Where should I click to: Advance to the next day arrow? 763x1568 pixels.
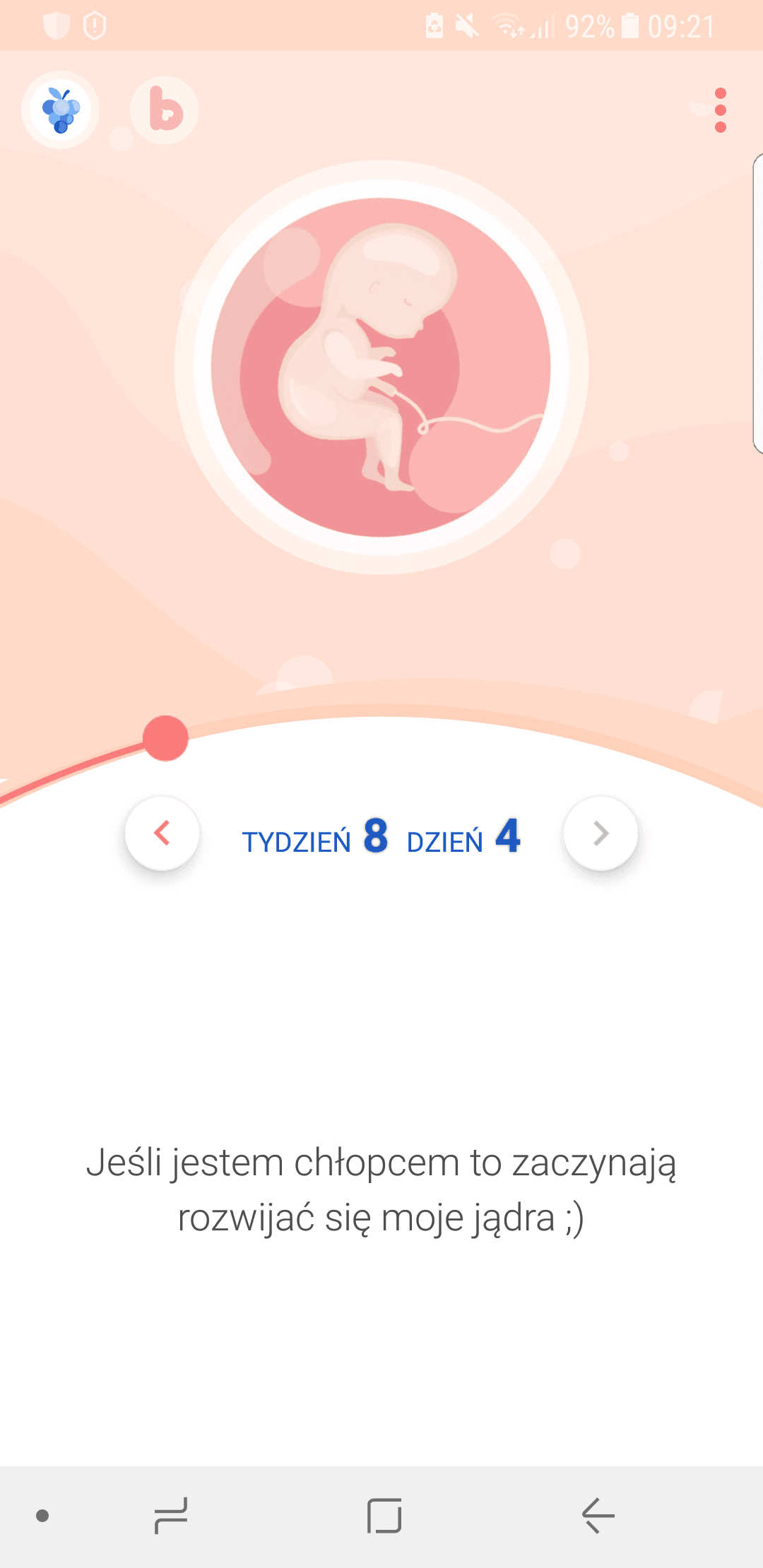click(x=601, y=833)
